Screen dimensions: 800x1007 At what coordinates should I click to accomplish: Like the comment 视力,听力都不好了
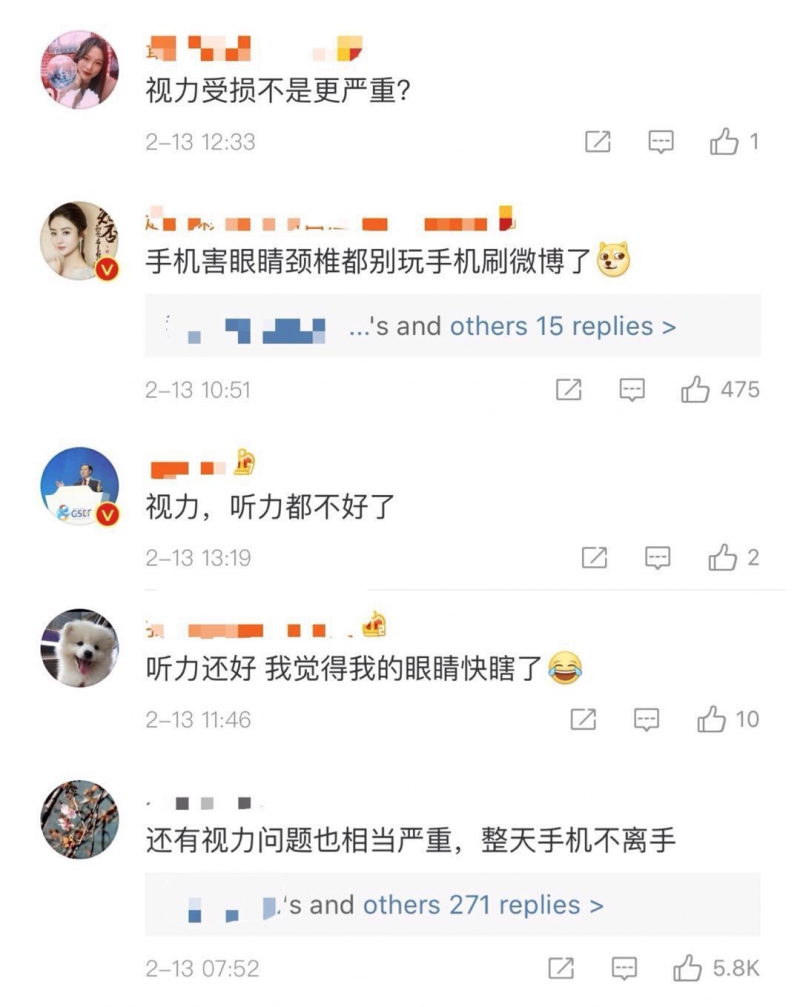723,558
